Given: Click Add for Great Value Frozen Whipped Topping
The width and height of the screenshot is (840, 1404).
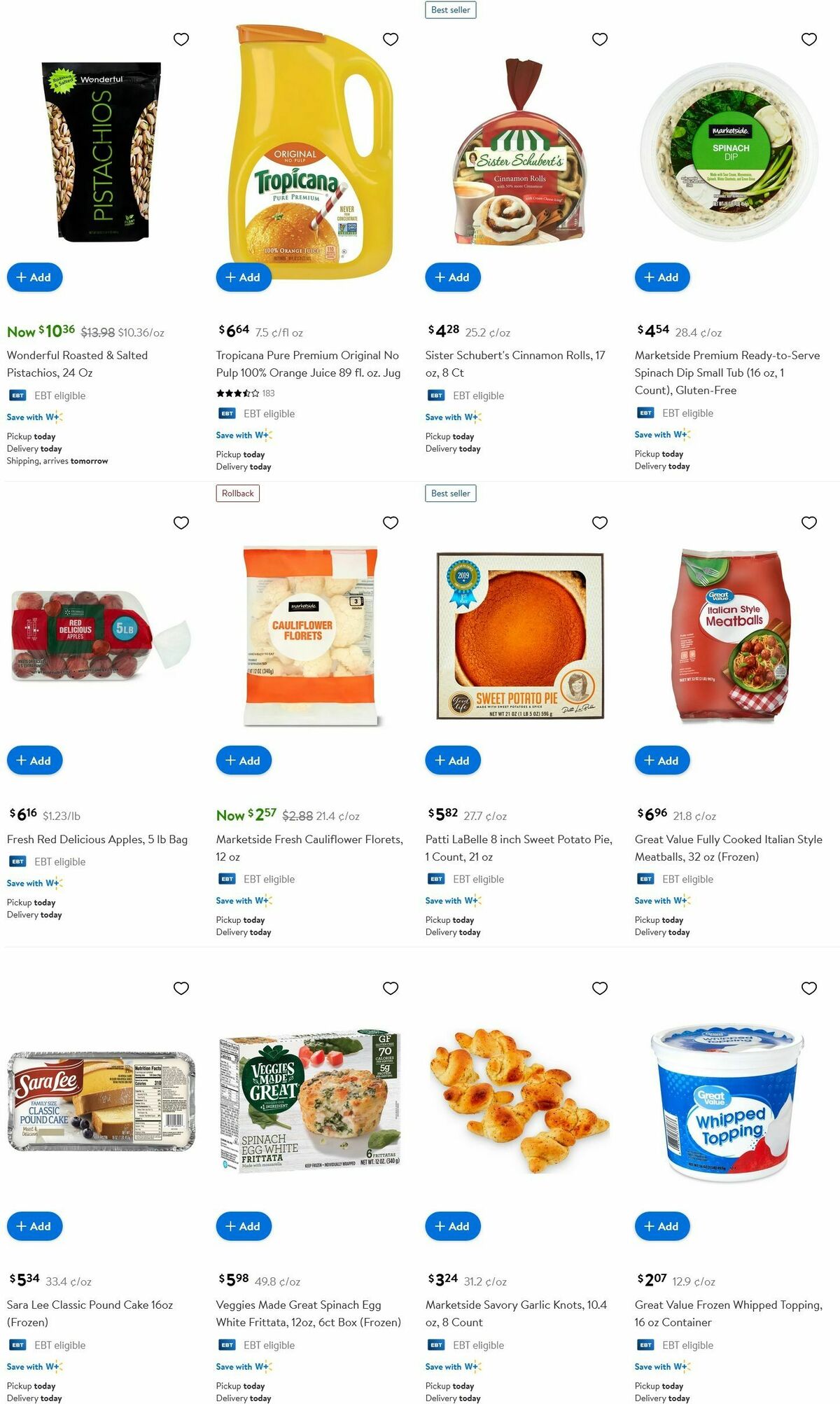Looking at the screenshot, I should tap(661, 1226).
